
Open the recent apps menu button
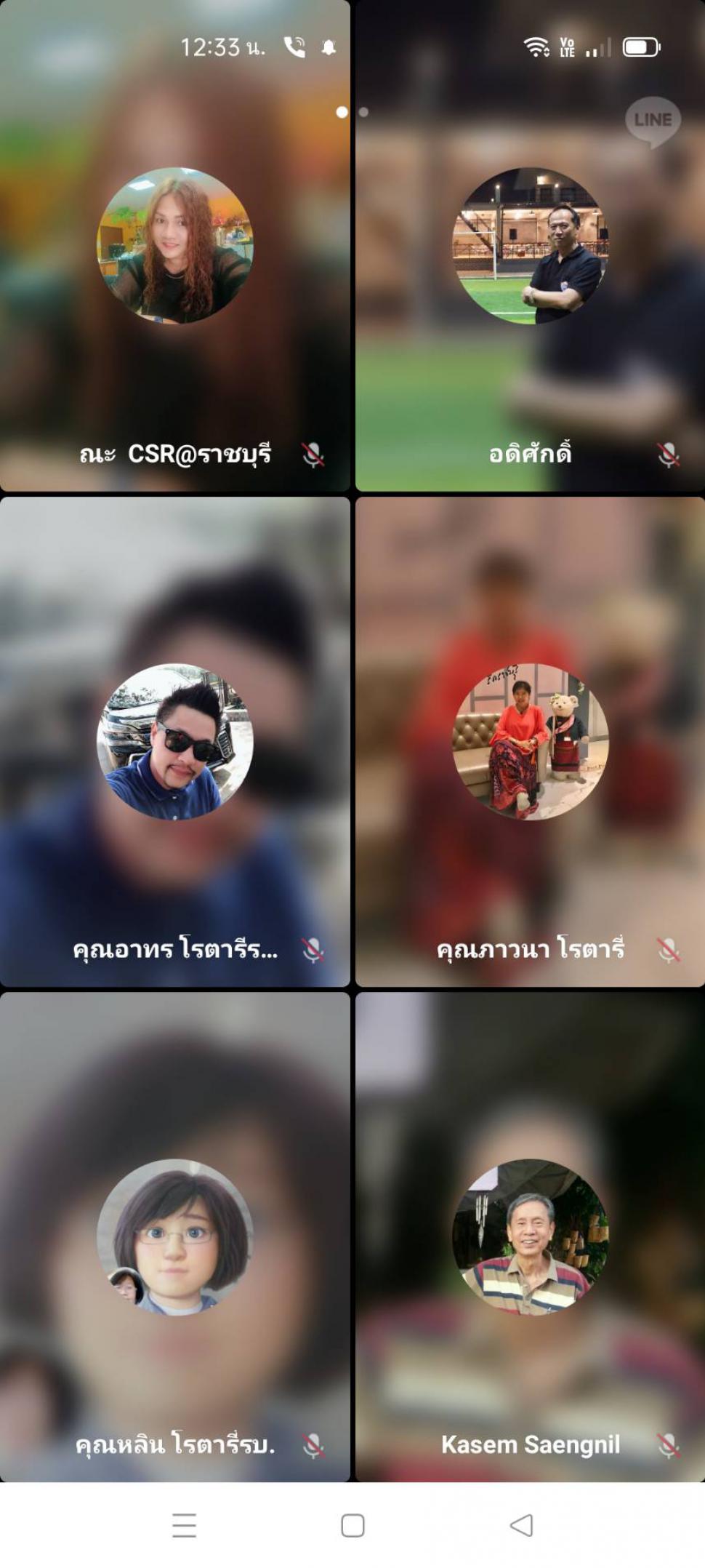[x=184, y=1525]
